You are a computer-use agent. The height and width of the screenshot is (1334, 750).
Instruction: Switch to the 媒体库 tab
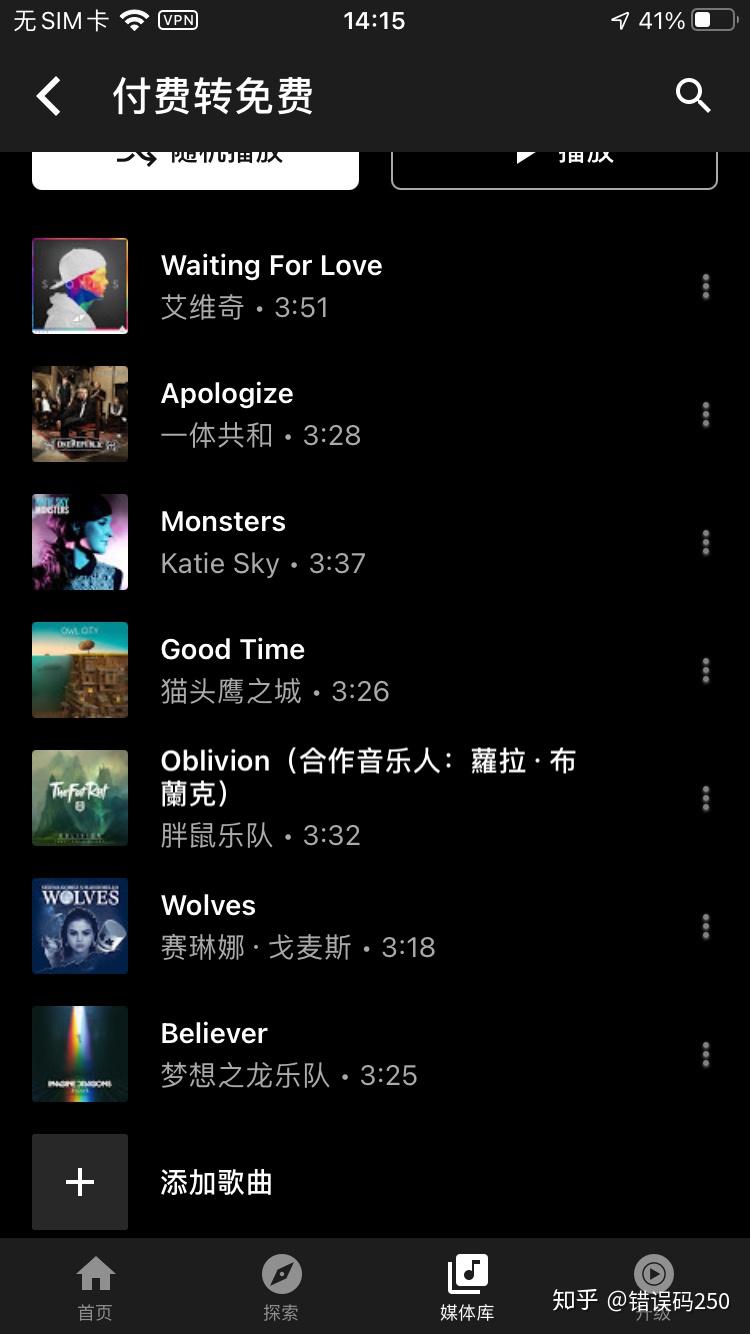[x=467, y=1285]
